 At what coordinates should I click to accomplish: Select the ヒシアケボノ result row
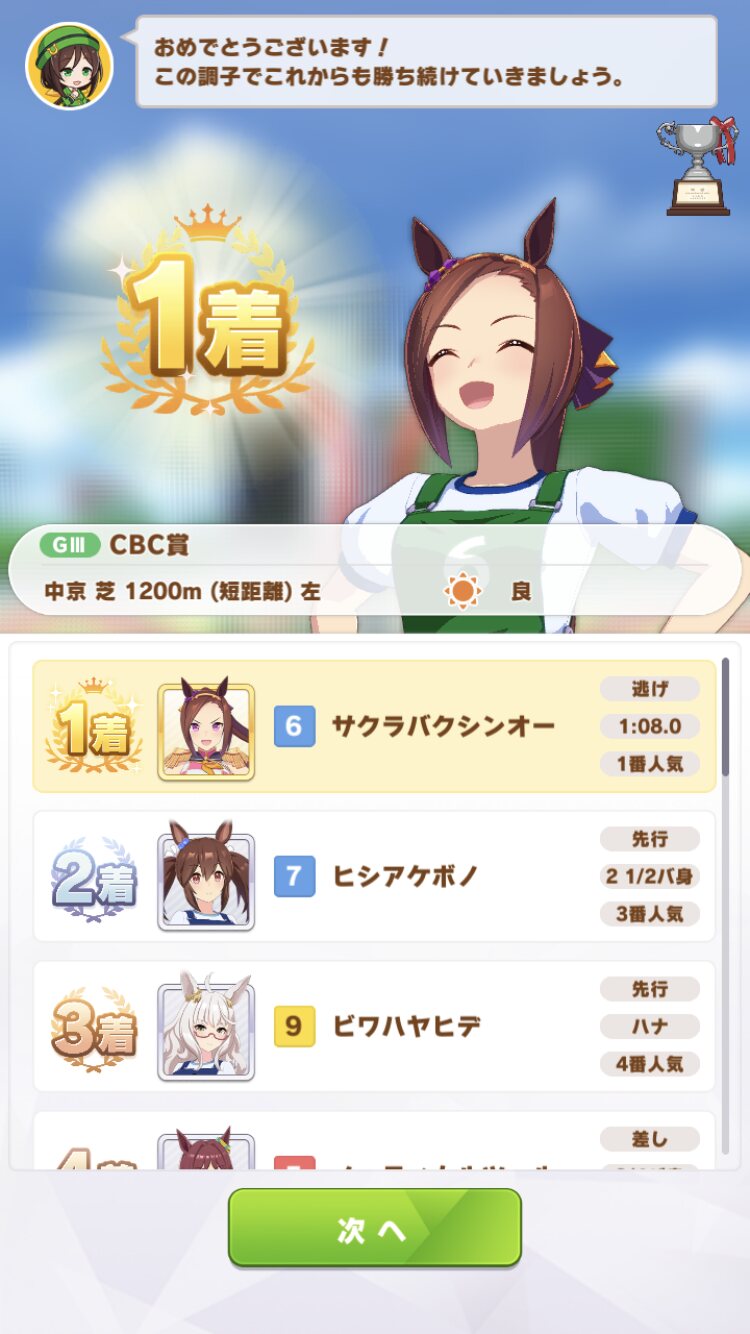(375, 876)
